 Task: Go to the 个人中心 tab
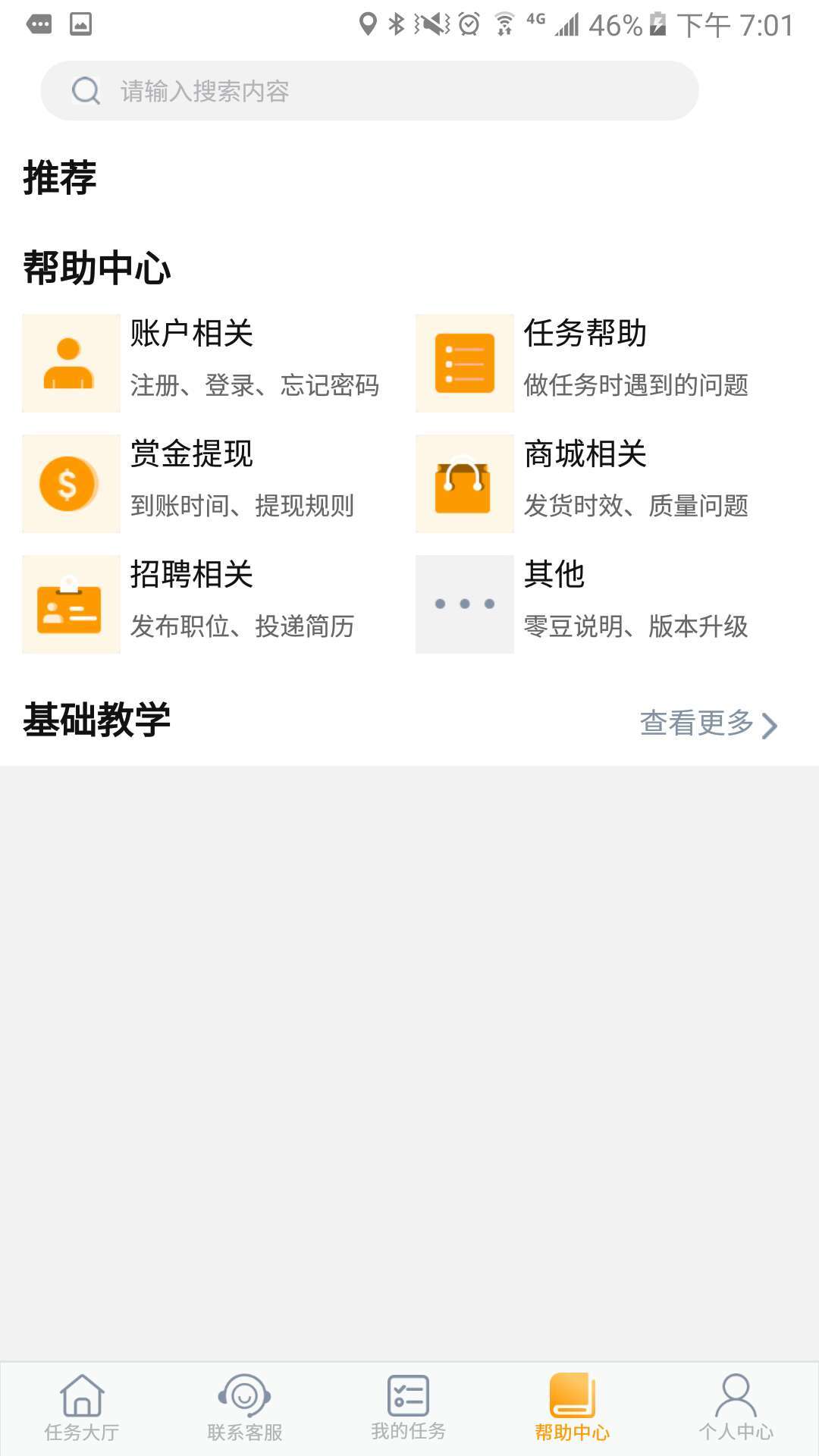pos(736,1409)
